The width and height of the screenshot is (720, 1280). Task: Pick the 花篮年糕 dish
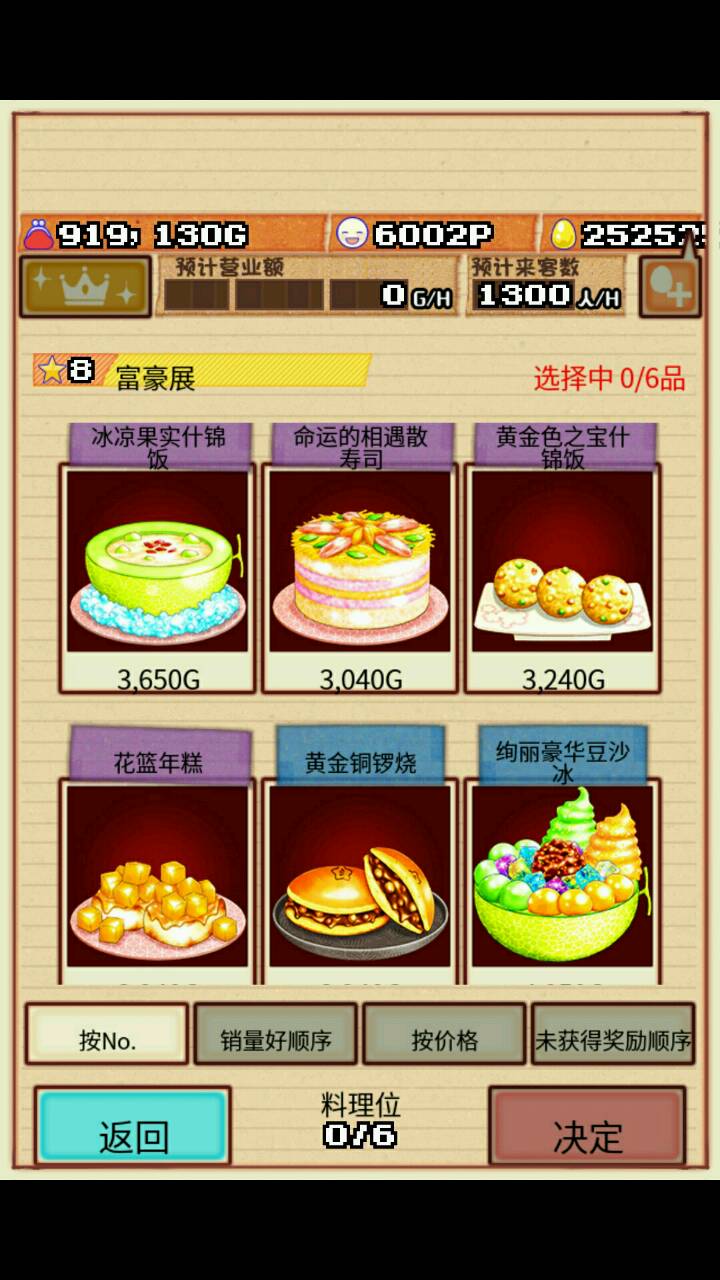click(158, 875)
